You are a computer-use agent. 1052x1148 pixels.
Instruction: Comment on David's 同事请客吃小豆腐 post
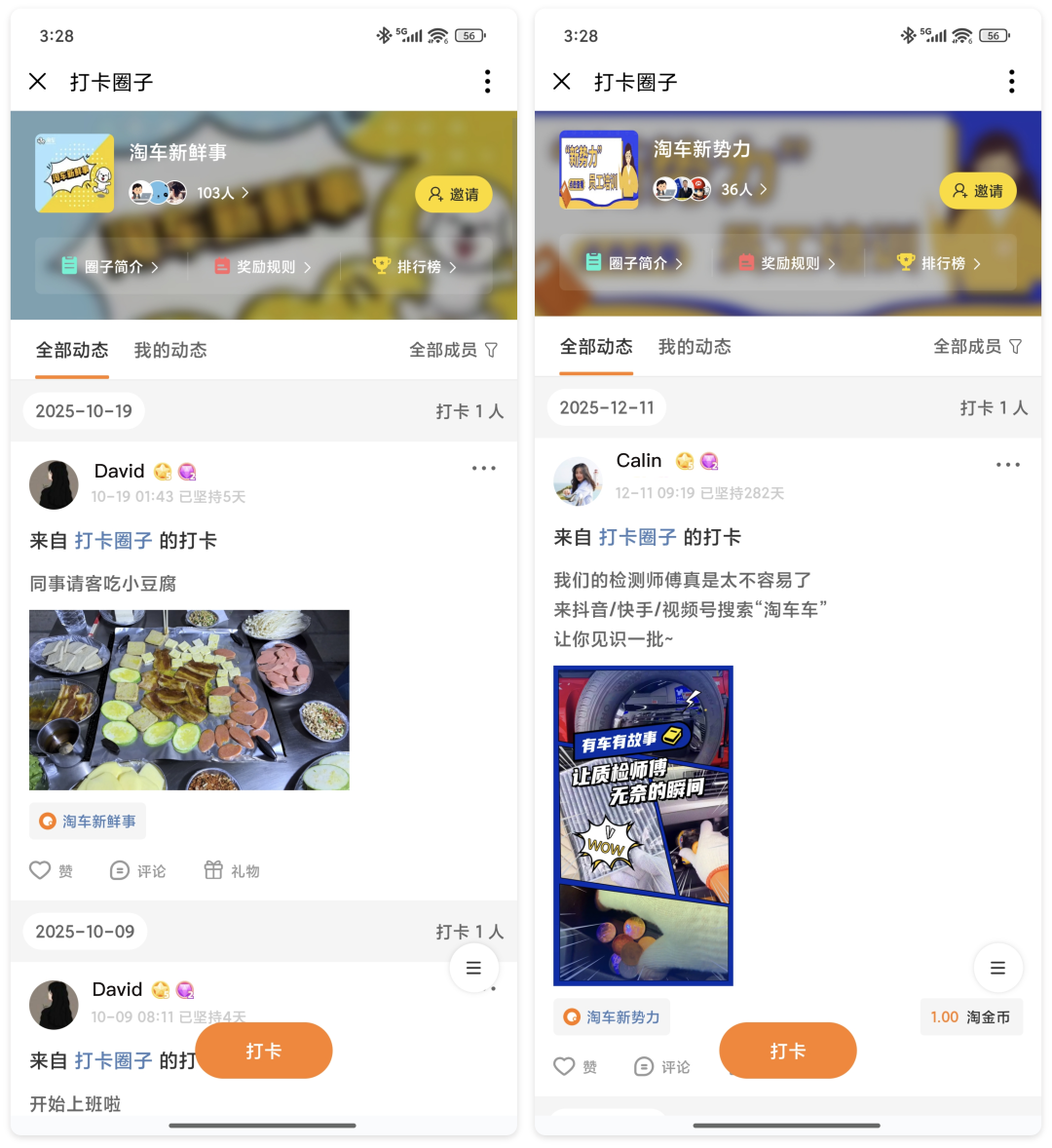[x=138, y=870]
